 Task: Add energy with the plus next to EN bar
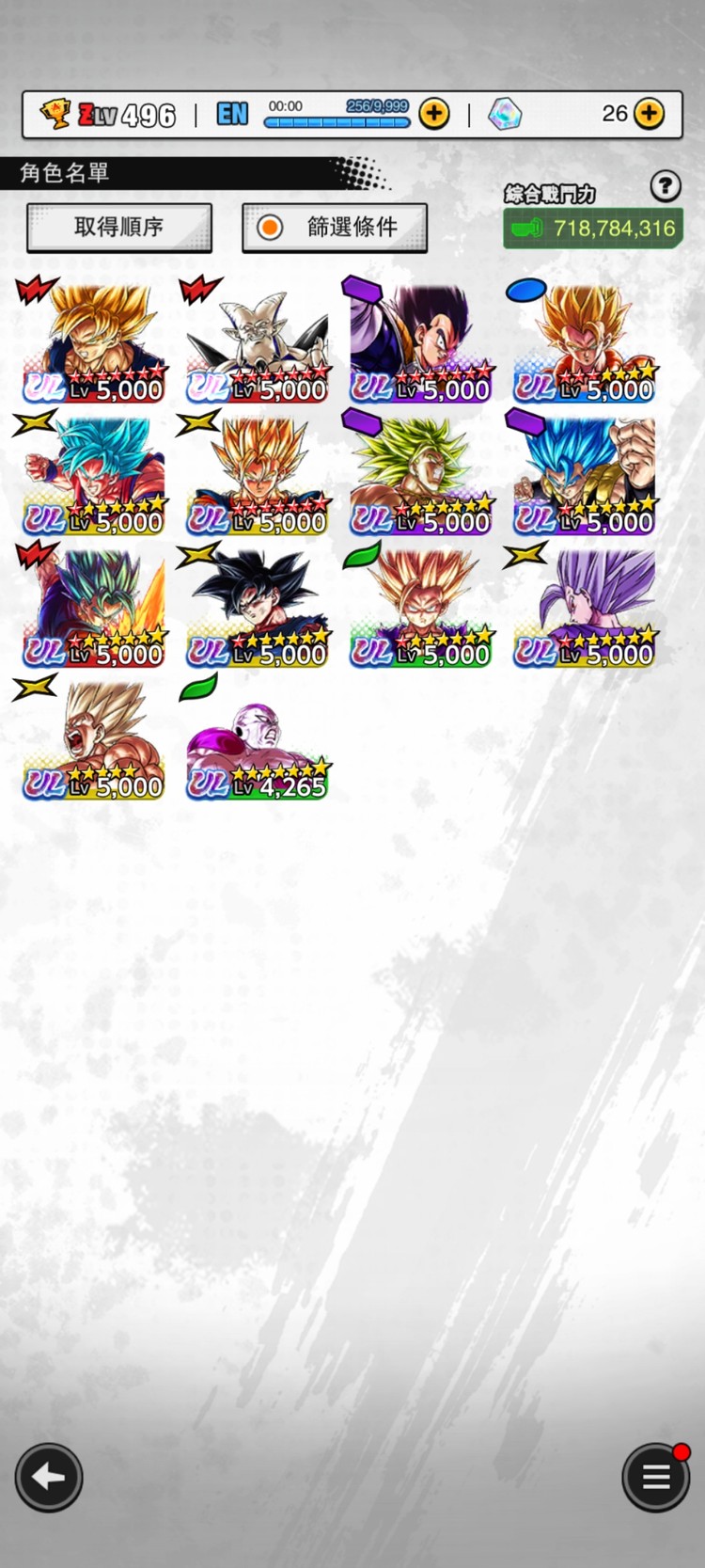click(433, 114)
